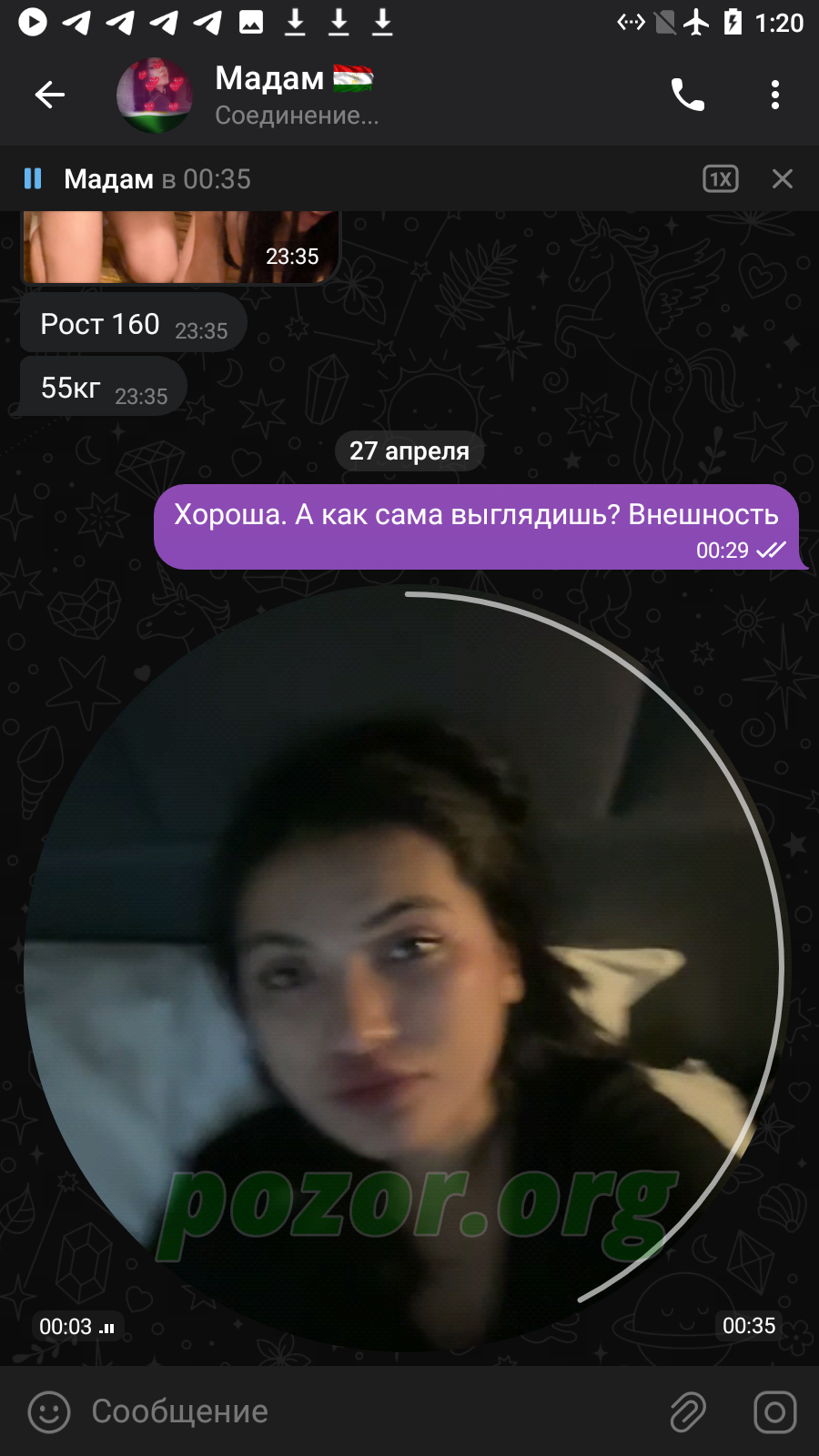Go back from the chat

point(50,95)
